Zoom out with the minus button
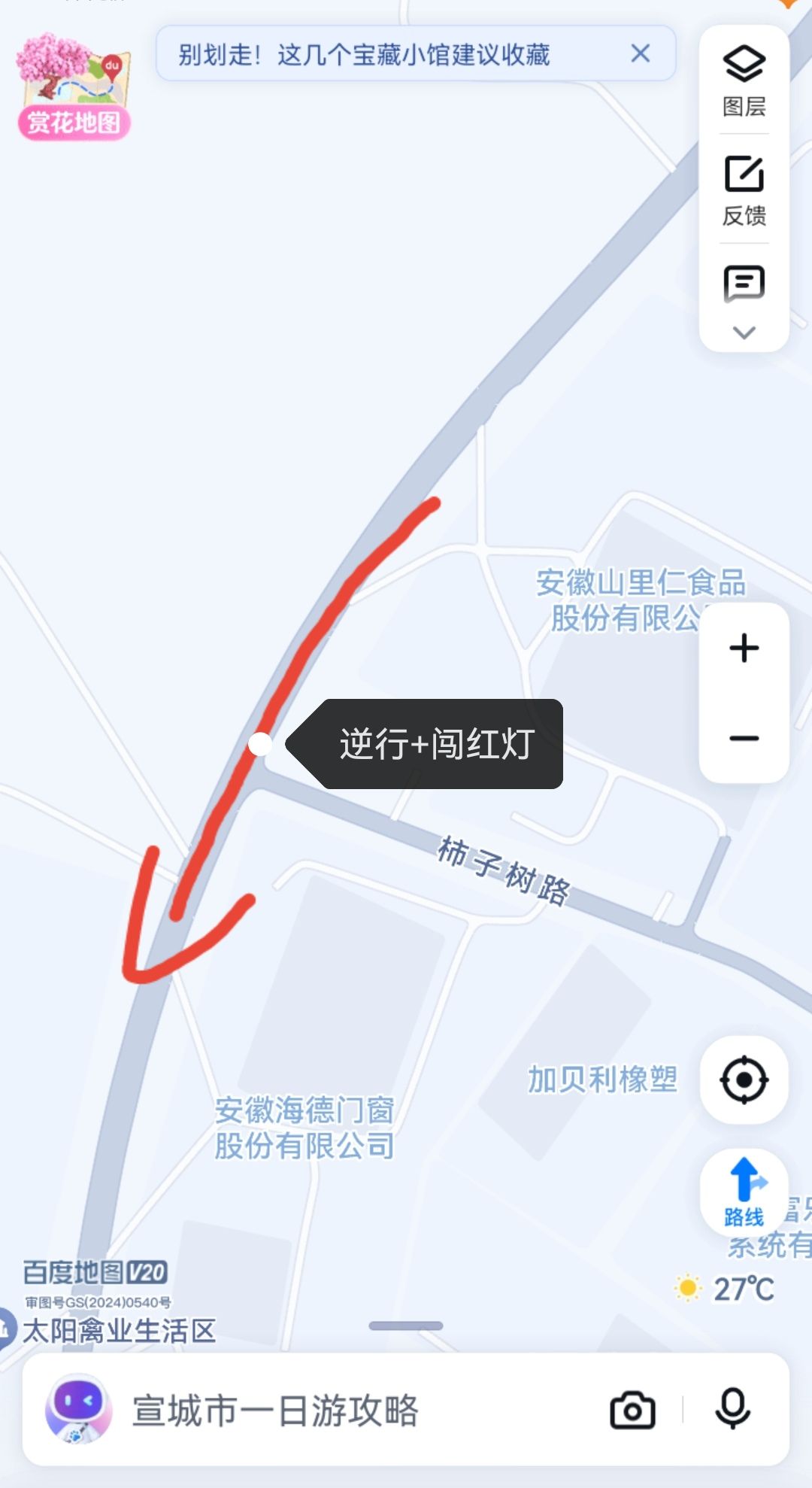812x1488 pixels. pyautogui.click(x=744, y=738)
